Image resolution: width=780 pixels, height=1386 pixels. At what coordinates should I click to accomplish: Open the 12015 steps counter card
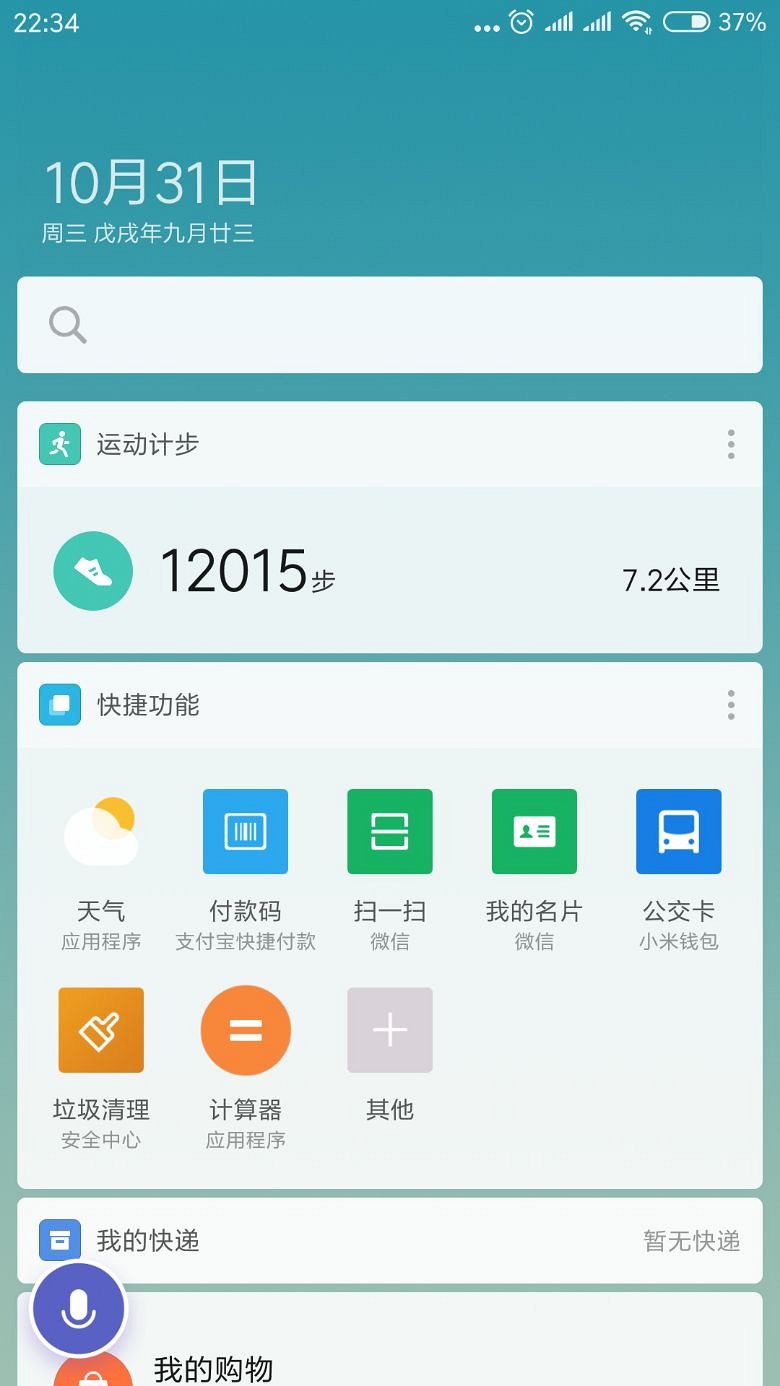[x=390, y=571]
